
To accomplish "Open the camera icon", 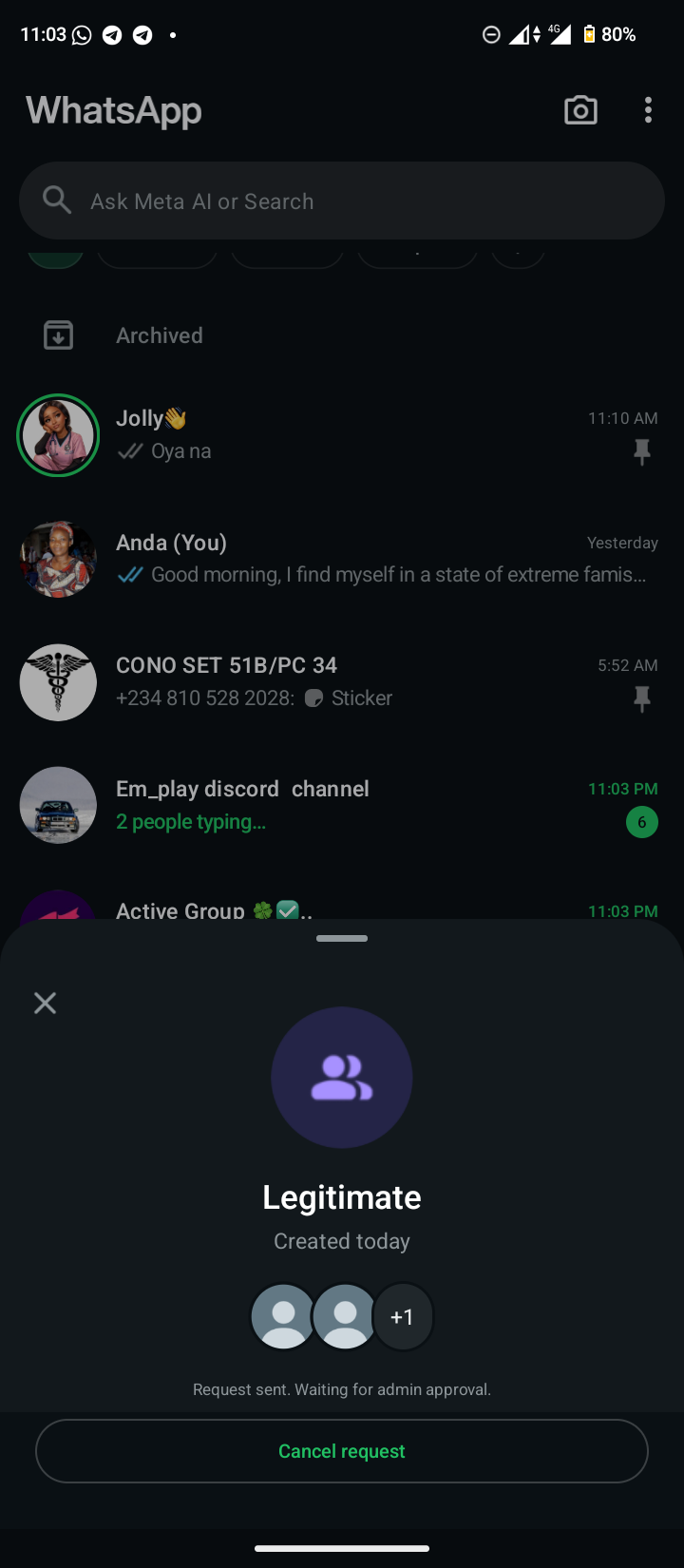I will (x=580, y=110).
